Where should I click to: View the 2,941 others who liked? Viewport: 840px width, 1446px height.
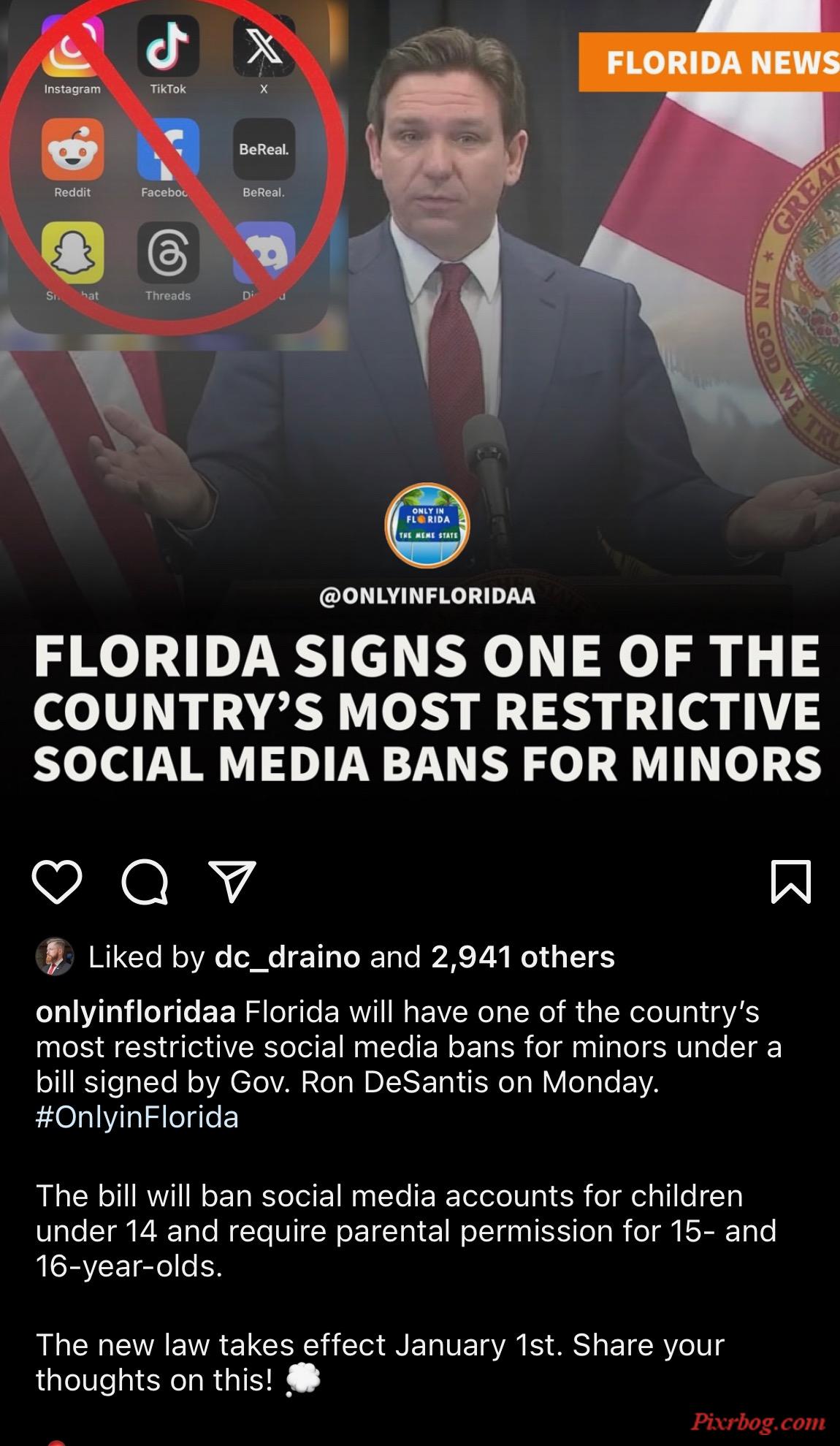click(523, 956)
